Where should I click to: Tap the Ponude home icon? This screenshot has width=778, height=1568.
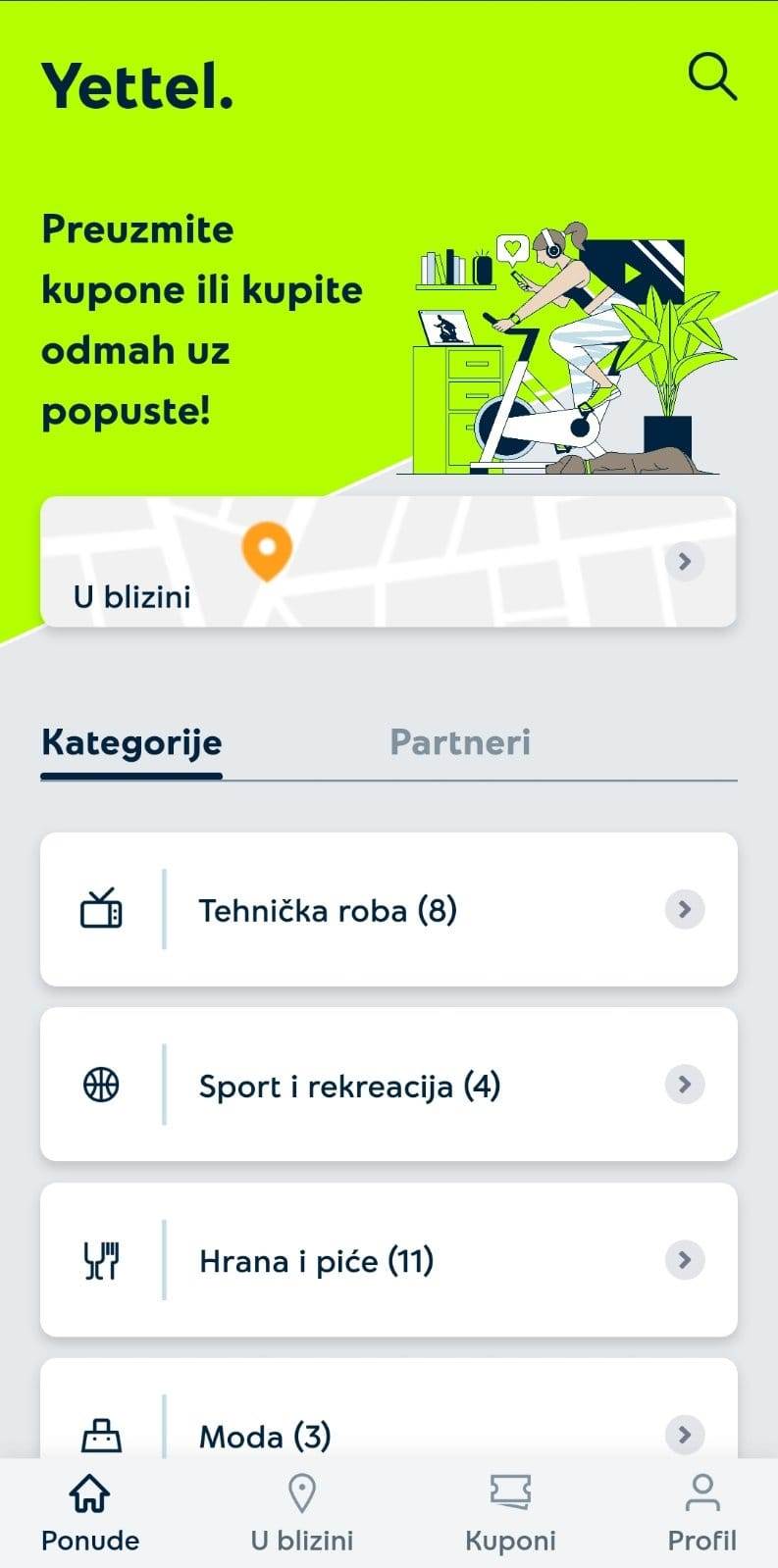point(88,1494)
